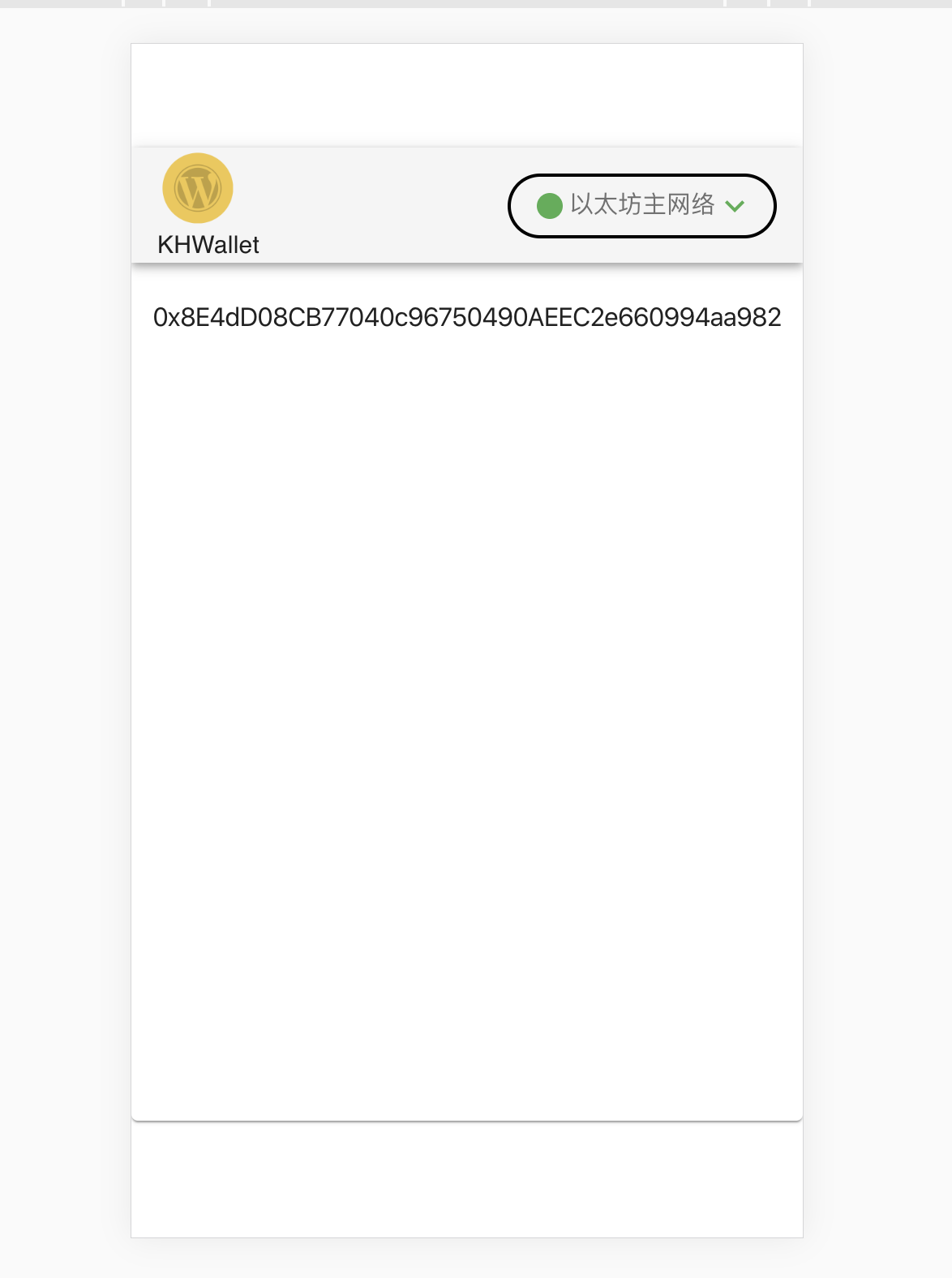This screenshot has width=952, height=1278.
Task: Open the KHWallet account avatar
Action: pos(198,188)
